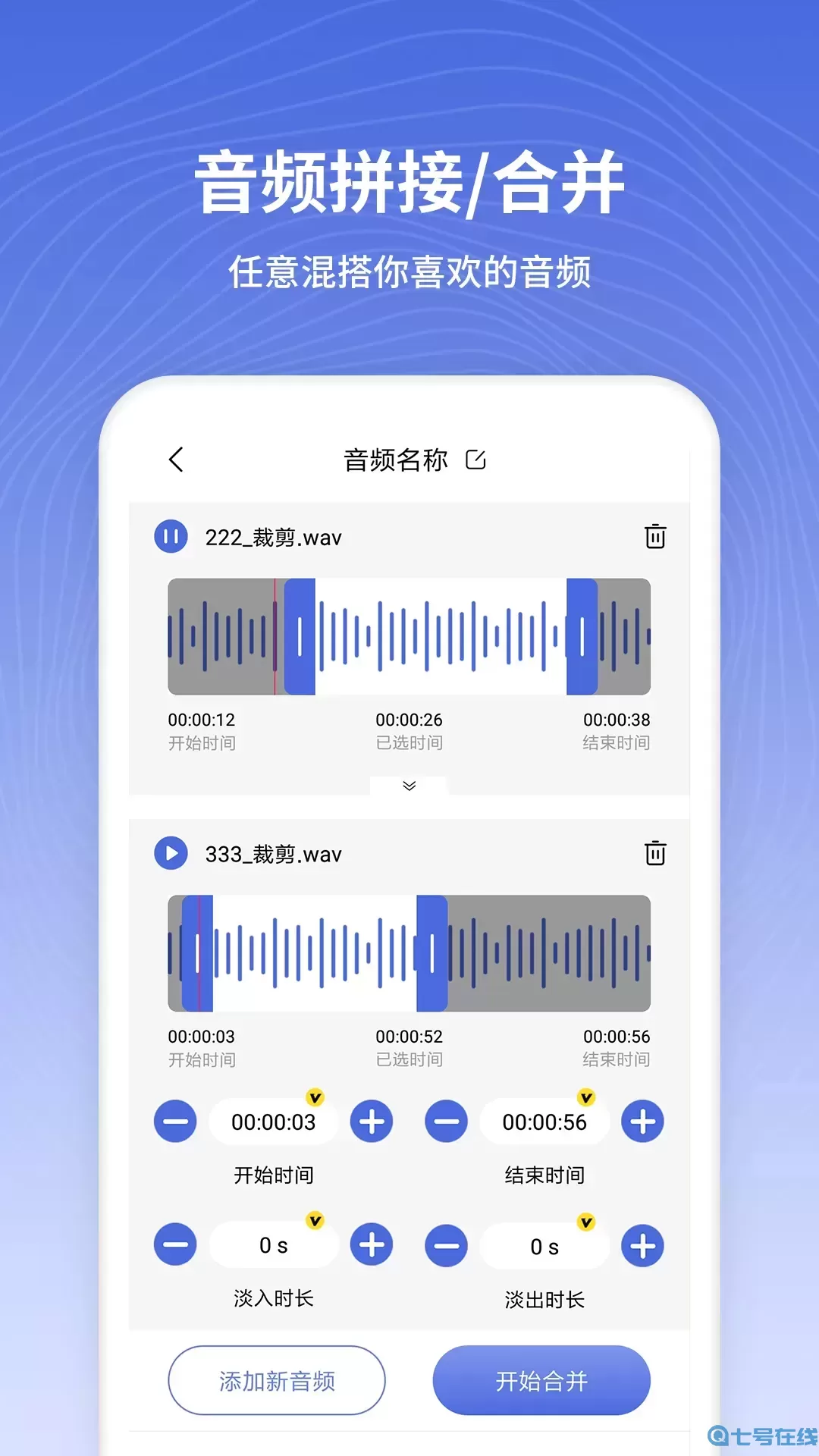
Task: Decrease the start time with minus
Action: 174,1122
